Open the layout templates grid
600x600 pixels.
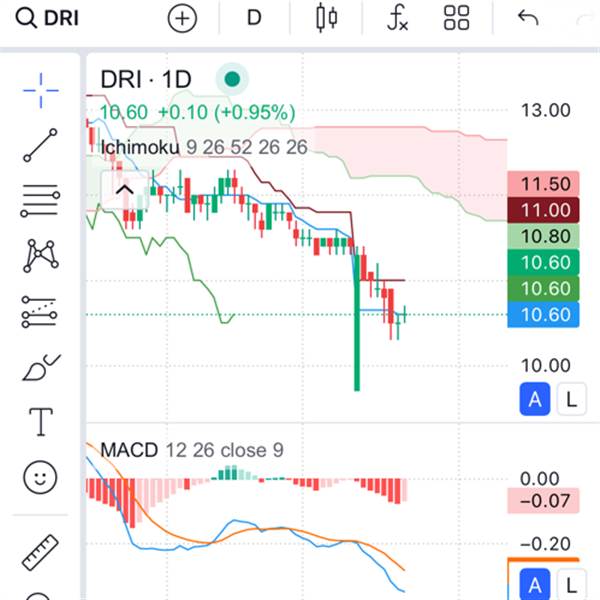point(457,18)
